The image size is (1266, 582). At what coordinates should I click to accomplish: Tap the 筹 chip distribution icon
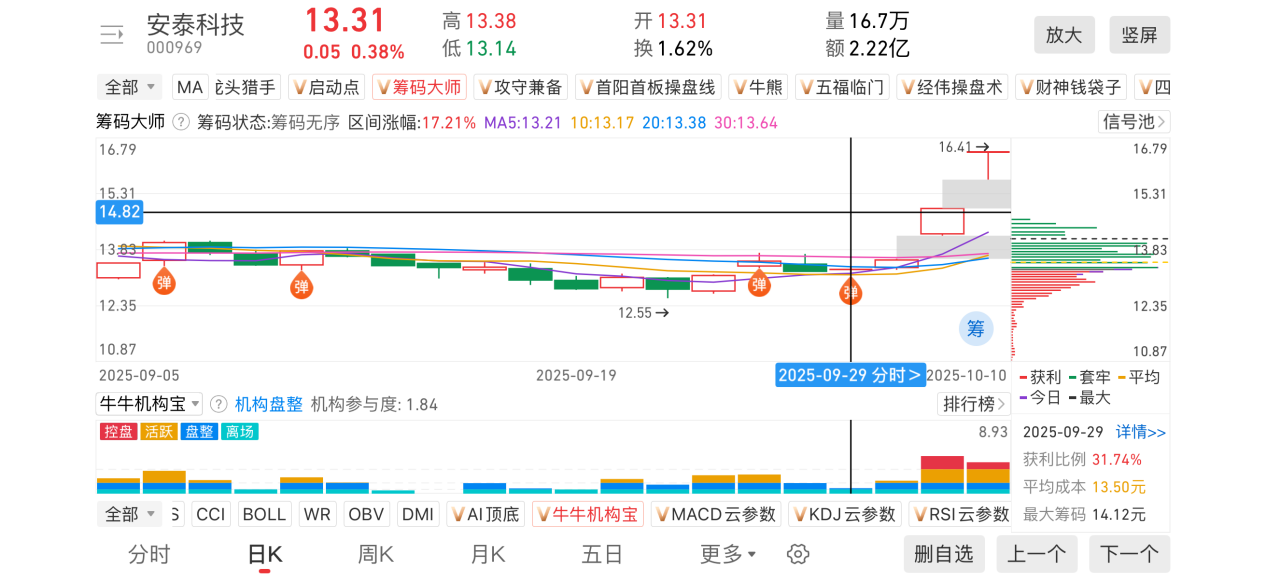(975, 328)
